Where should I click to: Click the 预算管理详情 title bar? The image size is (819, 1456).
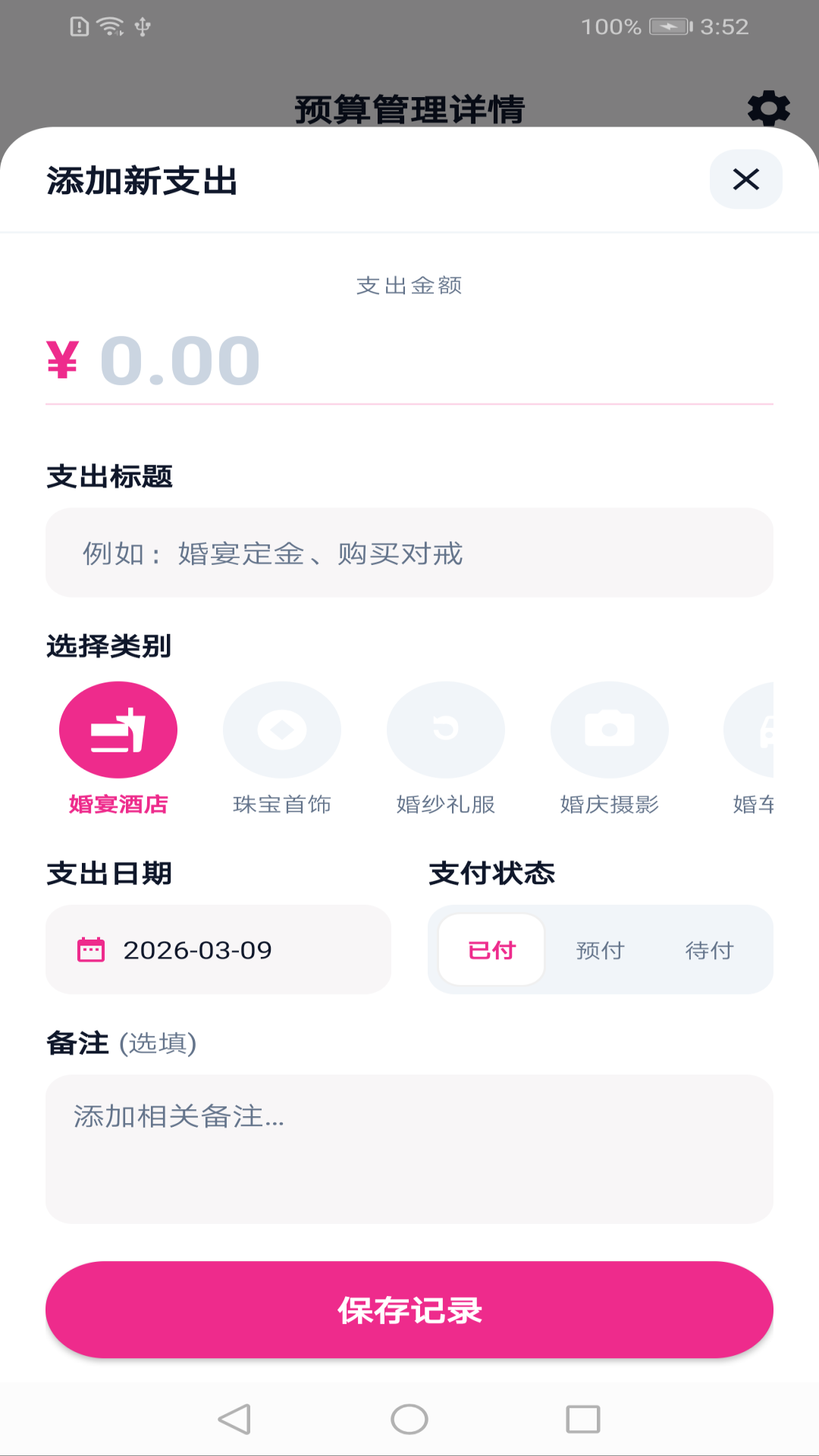point(409,108)
